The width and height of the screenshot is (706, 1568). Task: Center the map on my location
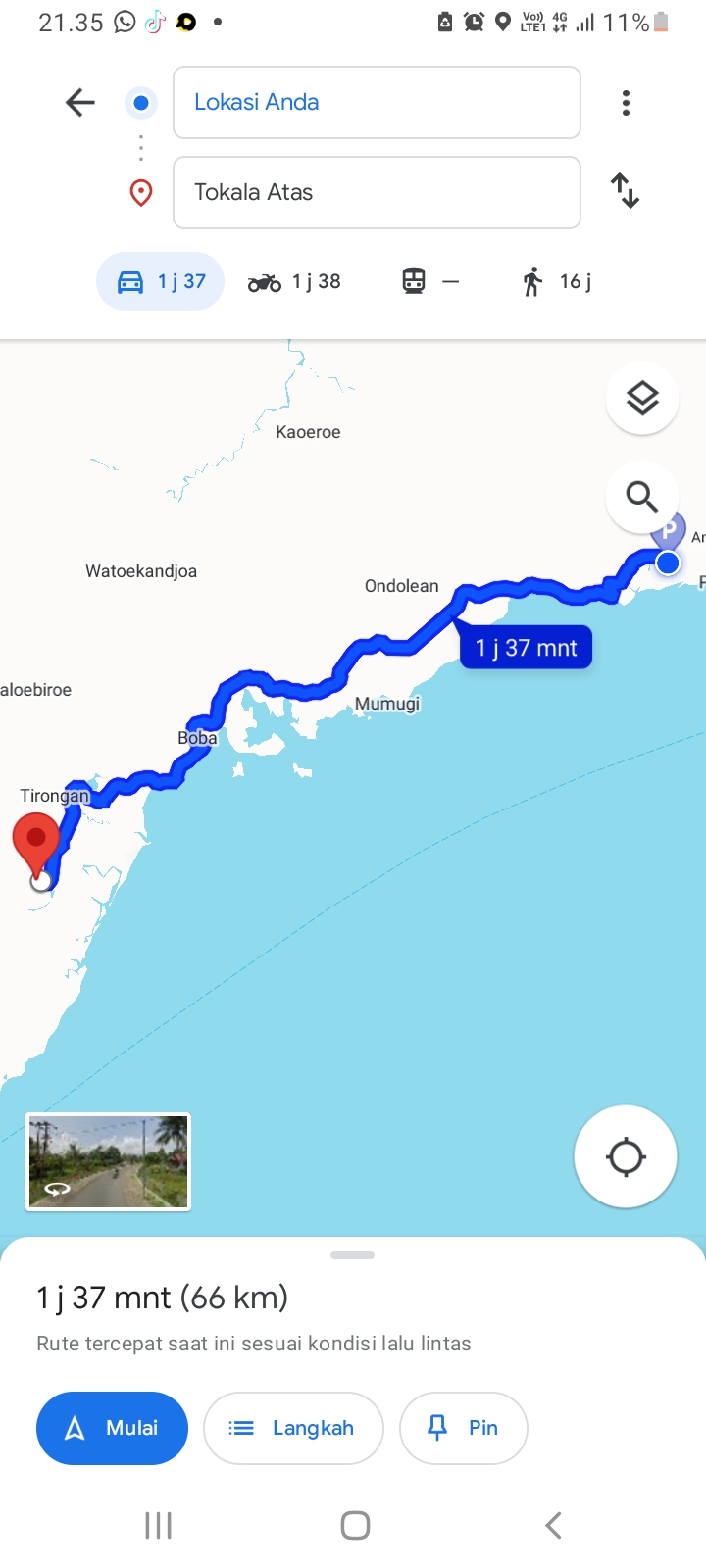click(x=626, y=1156)
